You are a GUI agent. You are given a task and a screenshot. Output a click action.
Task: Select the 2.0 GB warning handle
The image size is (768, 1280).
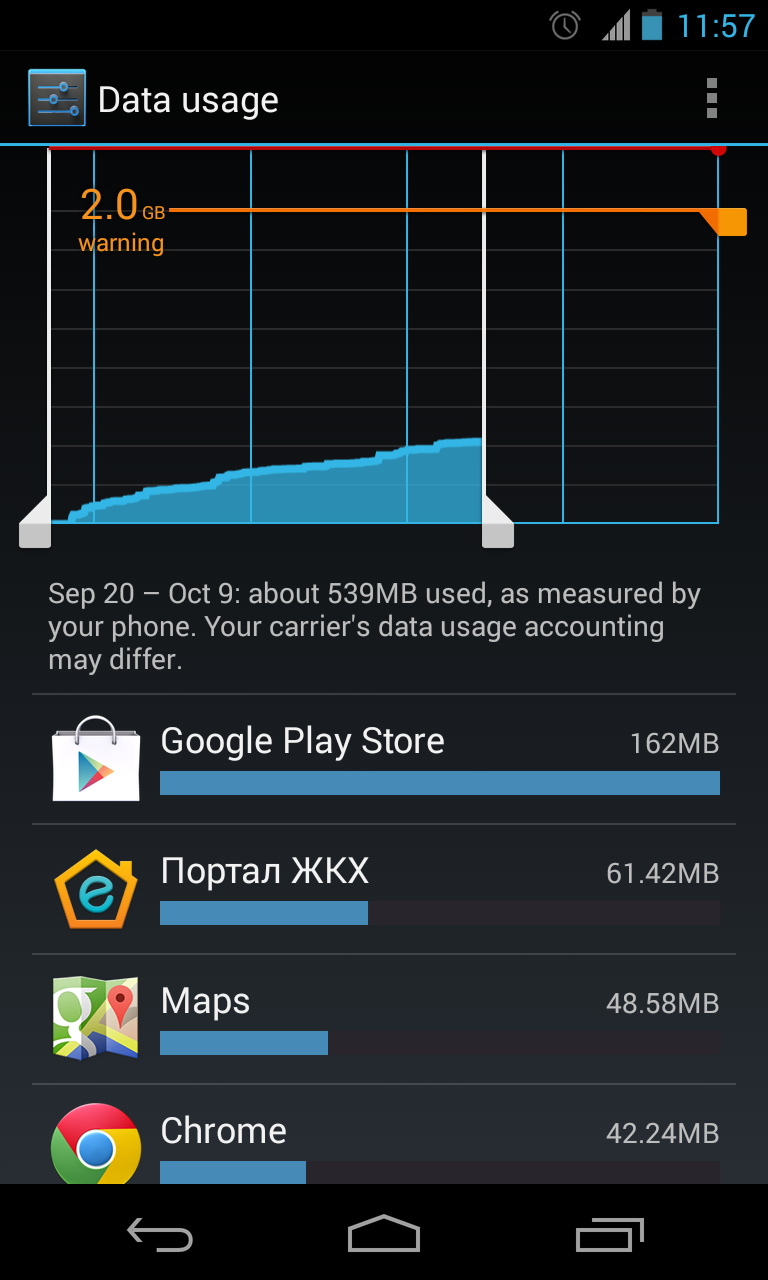729,221
